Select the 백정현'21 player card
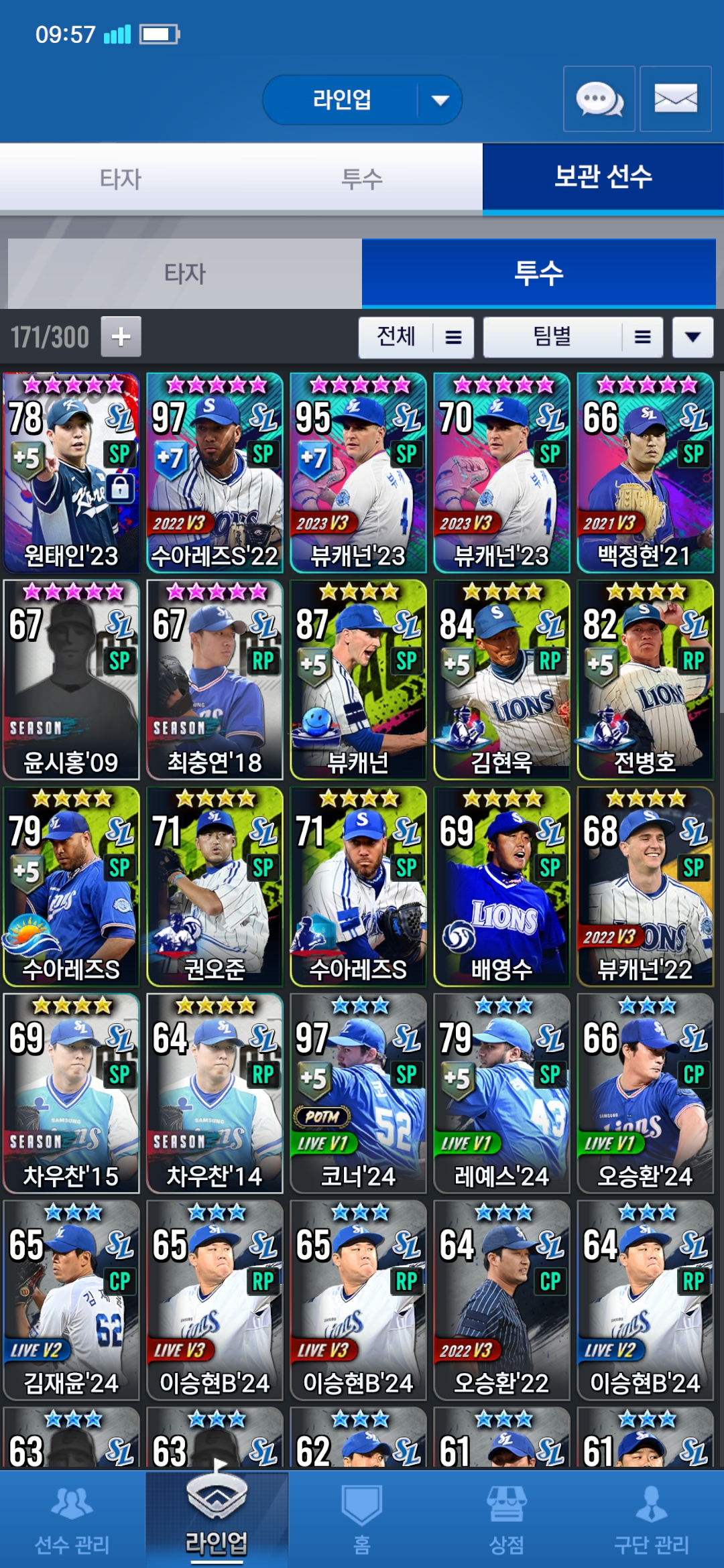 (x=645, y=472)
